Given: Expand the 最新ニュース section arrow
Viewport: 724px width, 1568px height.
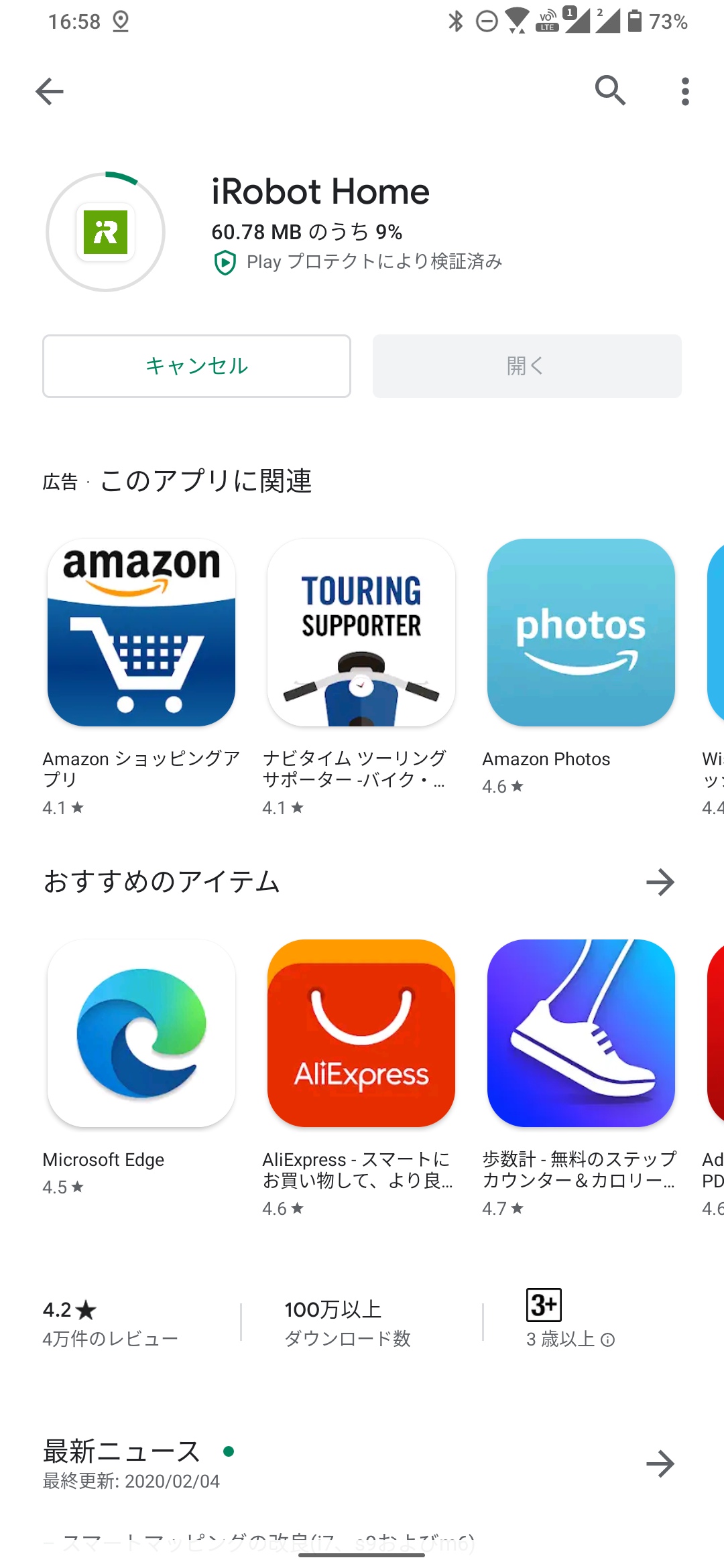Looking at the screenshot, I should click(x=660, y=1463).
